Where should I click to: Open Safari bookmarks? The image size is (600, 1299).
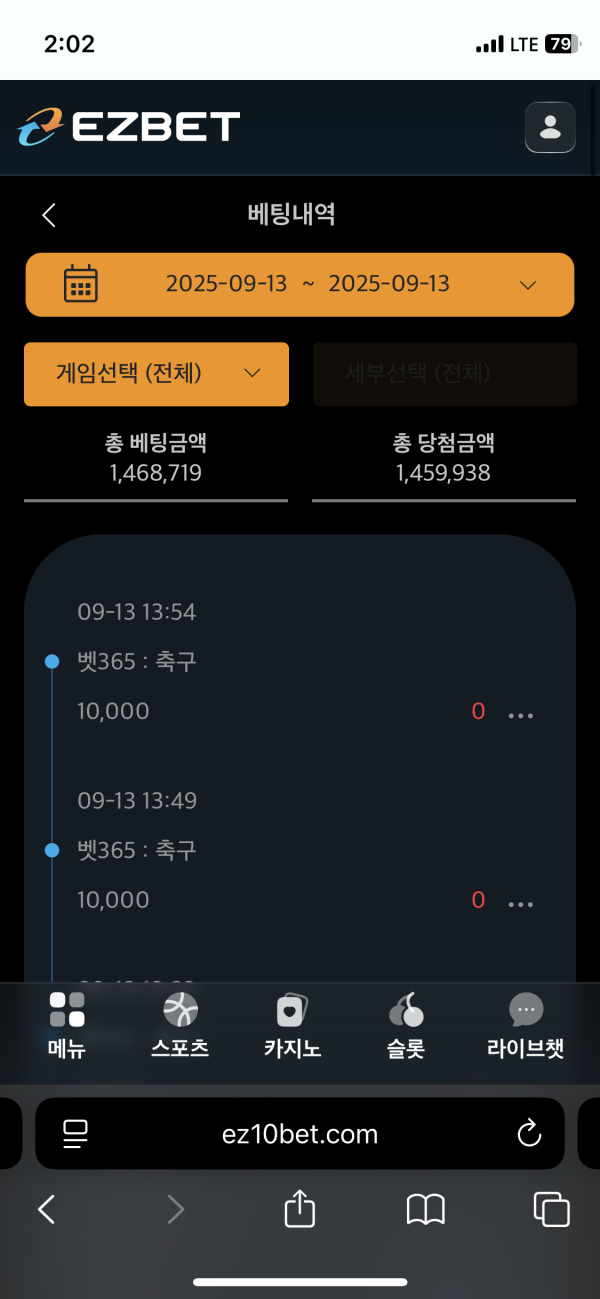(425, 1210)
